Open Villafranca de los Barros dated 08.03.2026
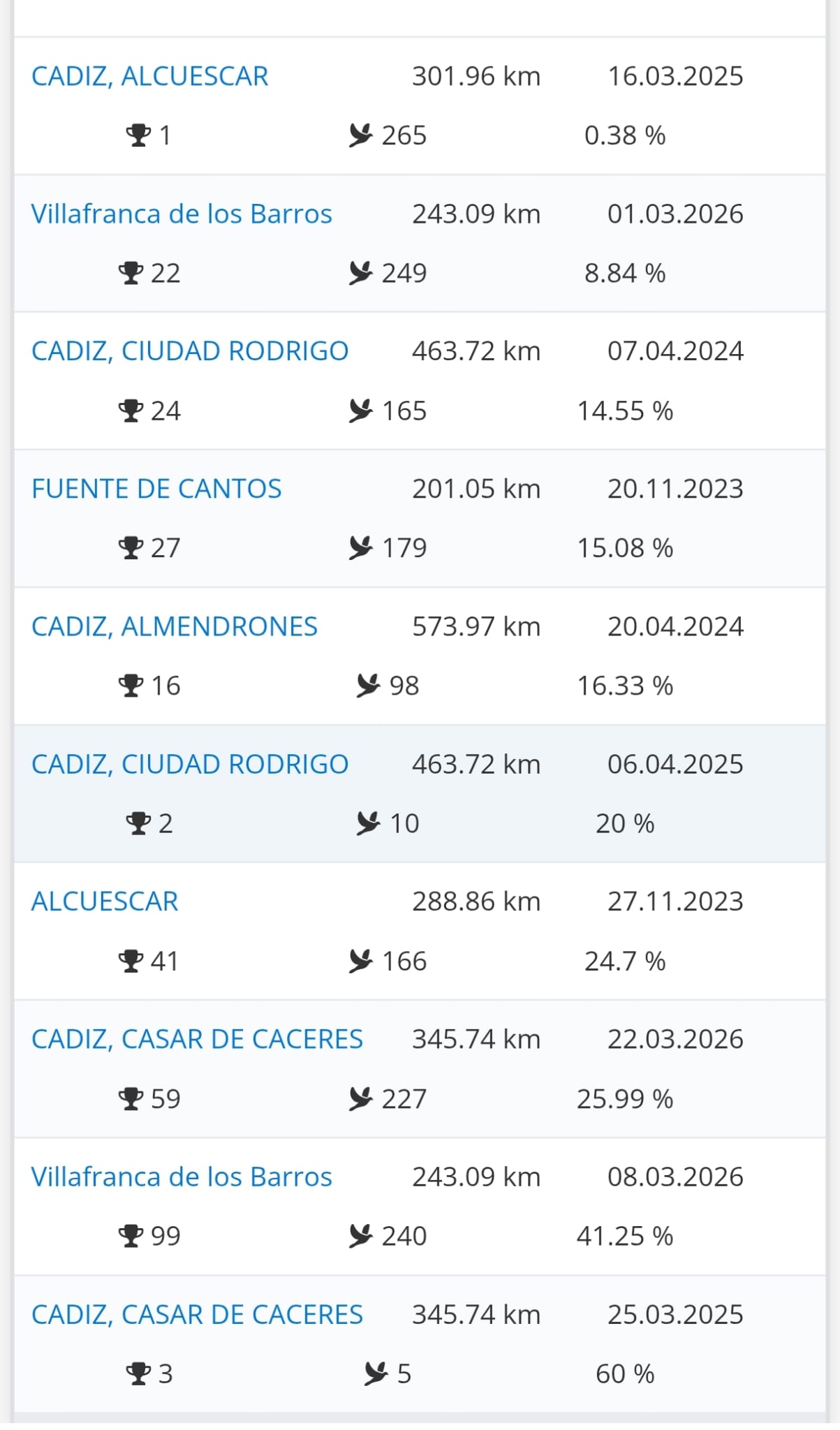Screen dimensions: 840x1430 point(182,1177)
